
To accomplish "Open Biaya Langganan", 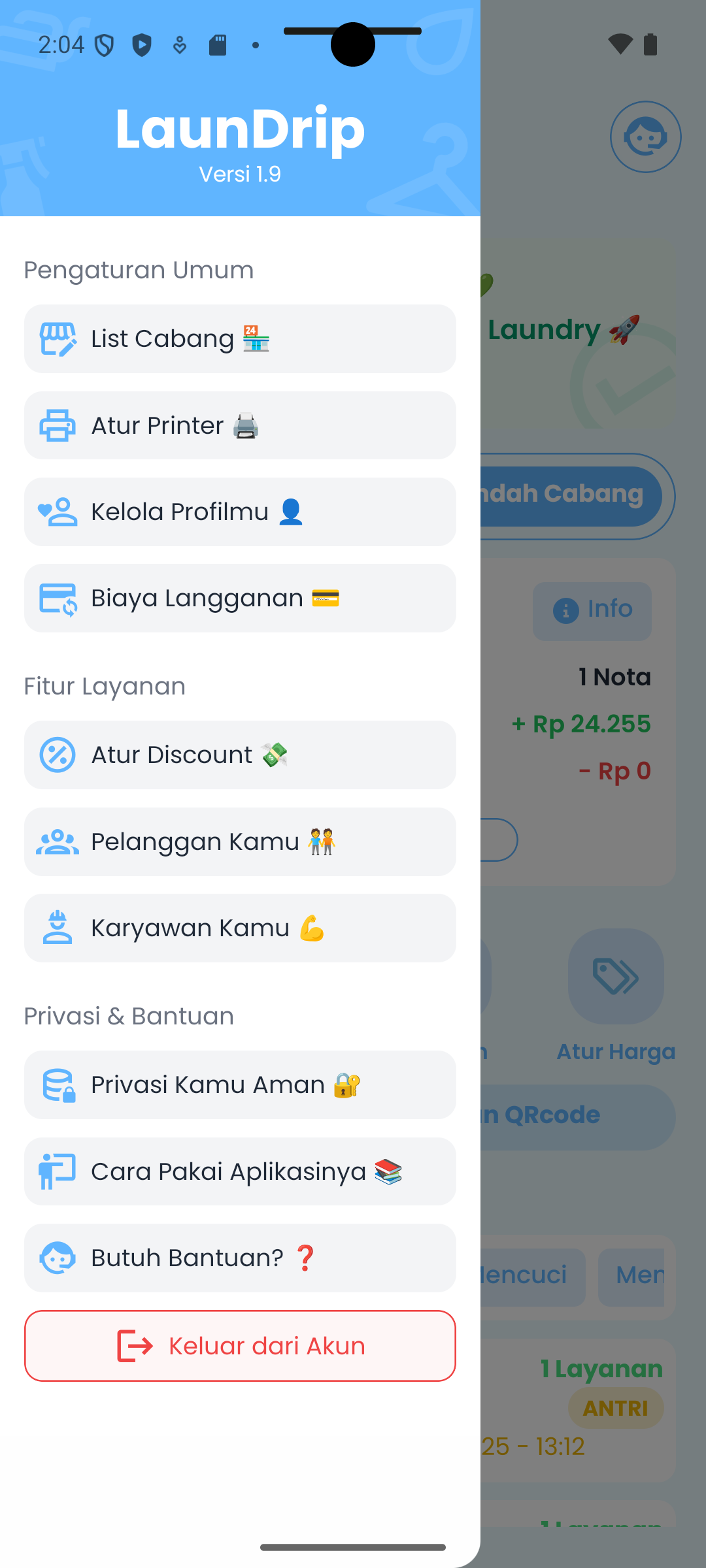I will click(240, 598).
